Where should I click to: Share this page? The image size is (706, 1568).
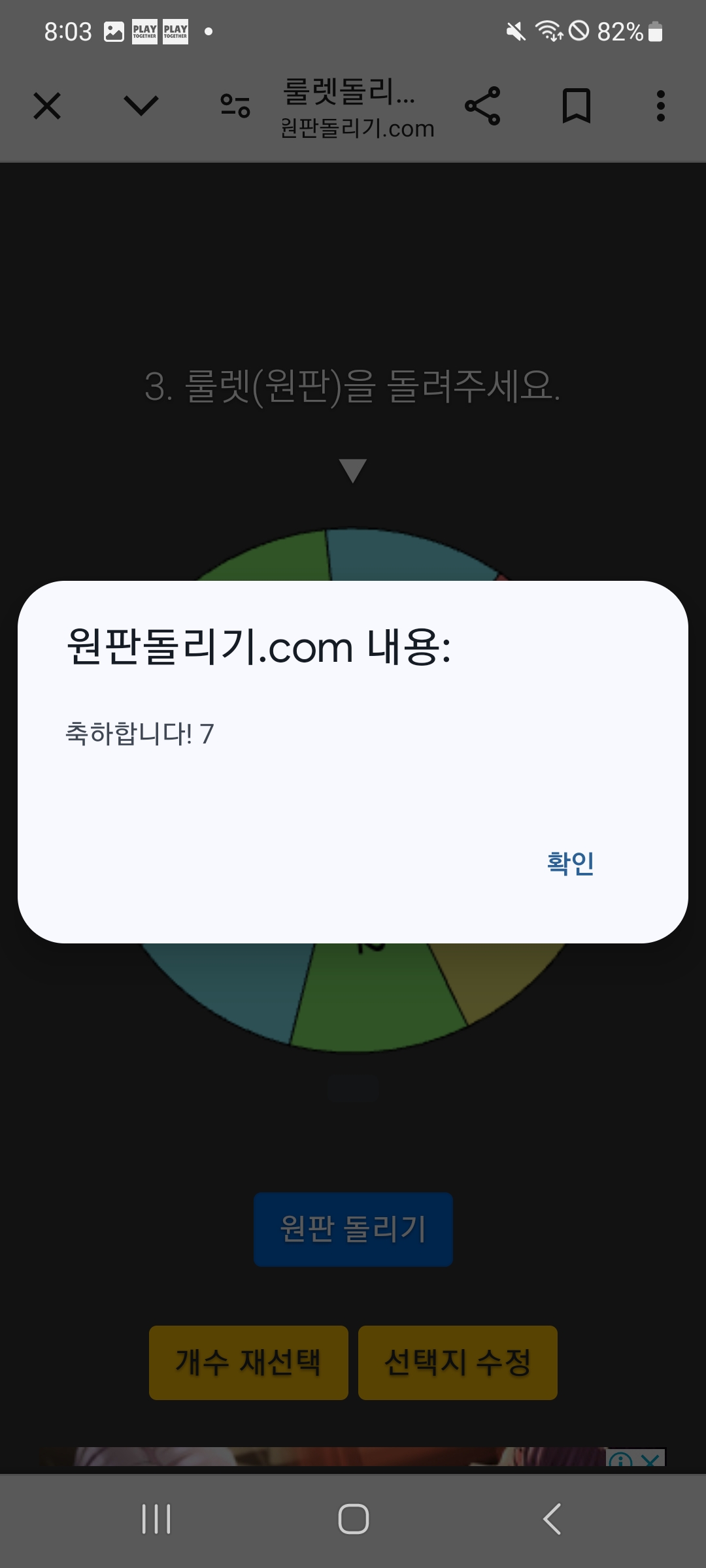482,106
